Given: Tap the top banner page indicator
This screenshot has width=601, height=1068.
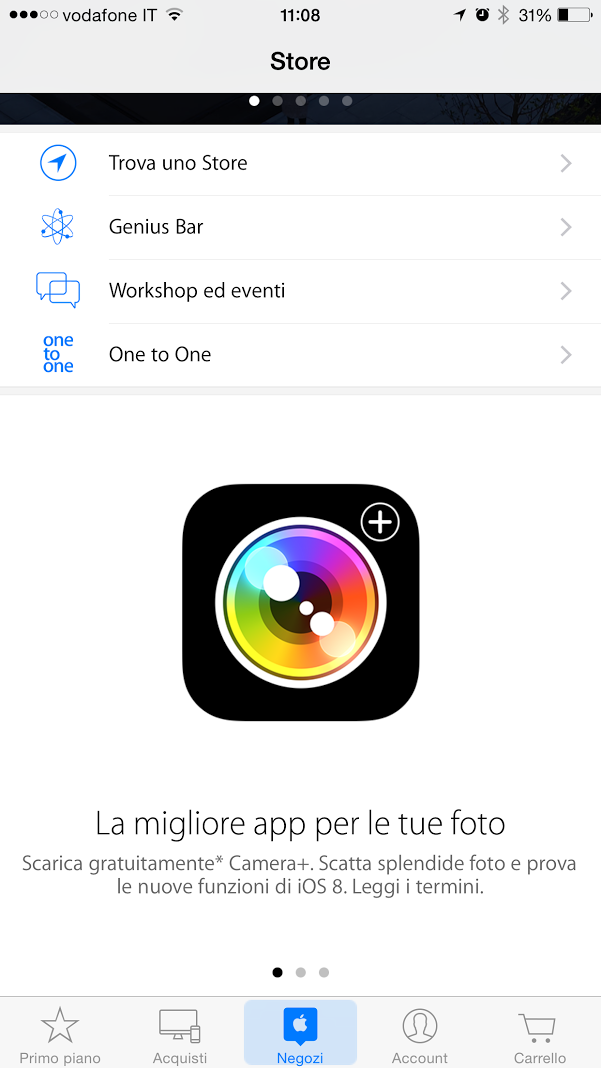Looking at the screenshot, I should click(300, 100).
